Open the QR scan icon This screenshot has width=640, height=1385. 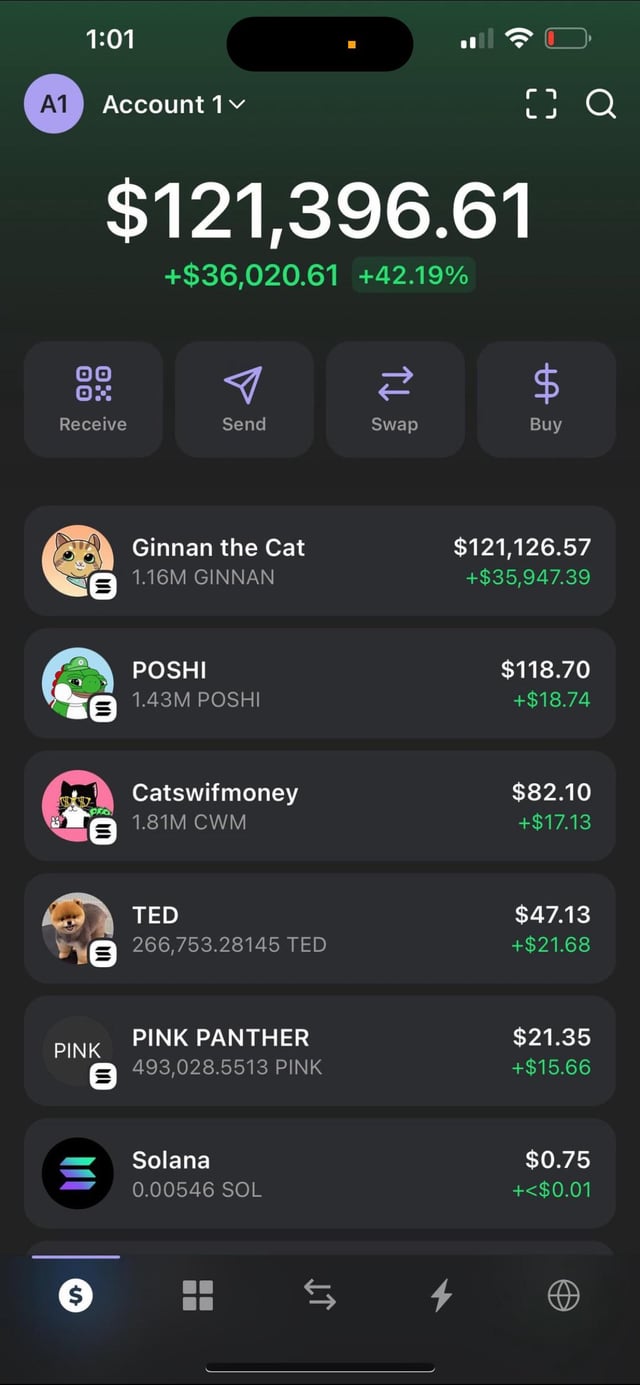click(x=540, y=104)
